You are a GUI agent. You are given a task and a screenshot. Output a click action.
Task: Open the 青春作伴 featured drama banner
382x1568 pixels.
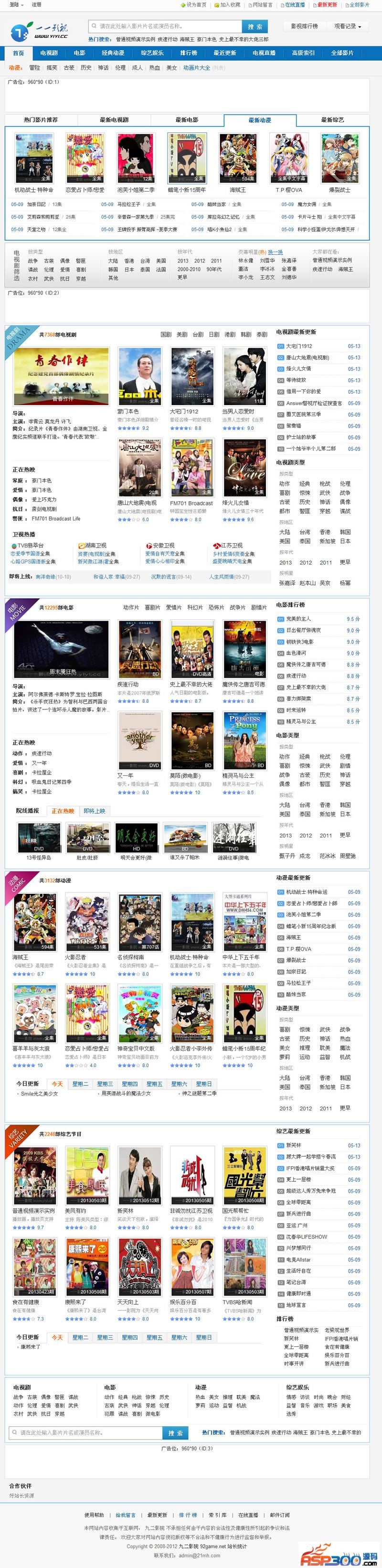click(x=62, y=376)
